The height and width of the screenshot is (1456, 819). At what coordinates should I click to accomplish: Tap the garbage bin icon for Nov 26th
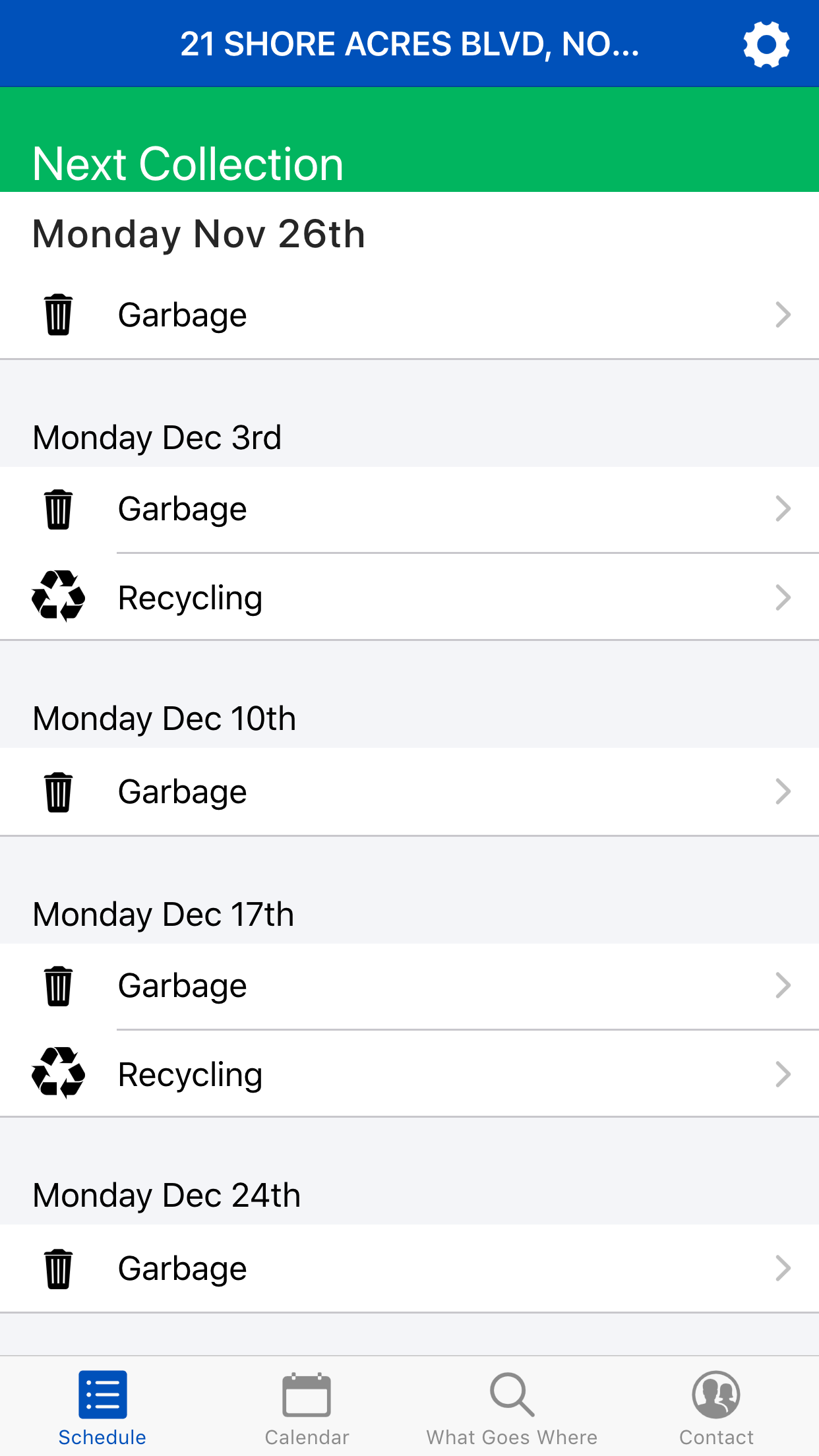pyautogui.click(x=58, y=315)
